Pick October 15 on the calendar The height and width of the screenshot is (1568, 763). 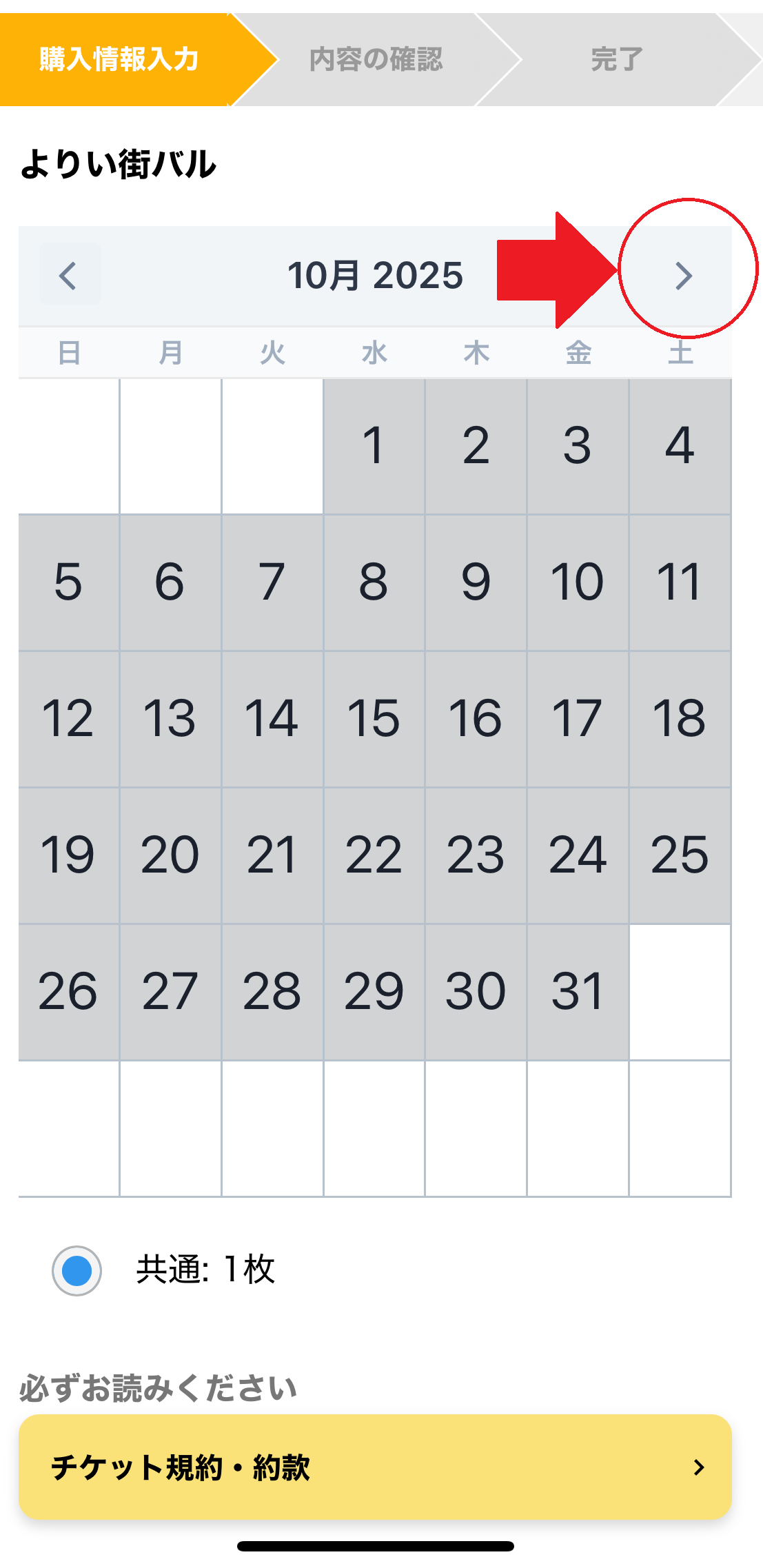coord(374,719)
